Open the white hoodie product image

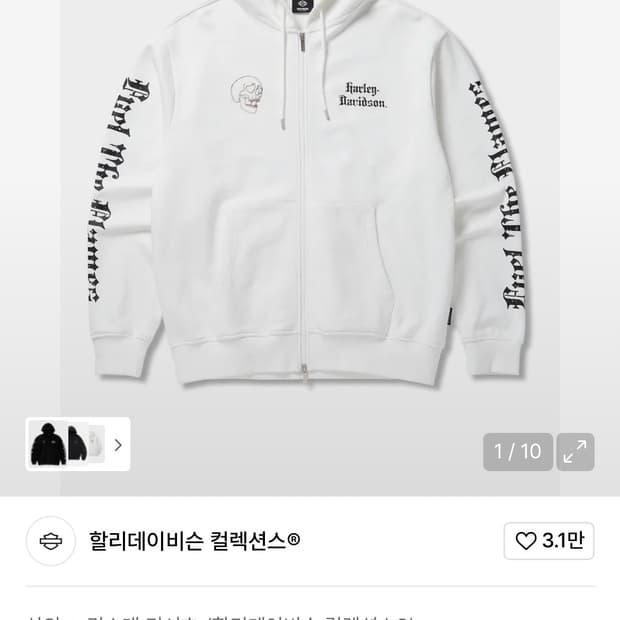[x=308, y=210]
